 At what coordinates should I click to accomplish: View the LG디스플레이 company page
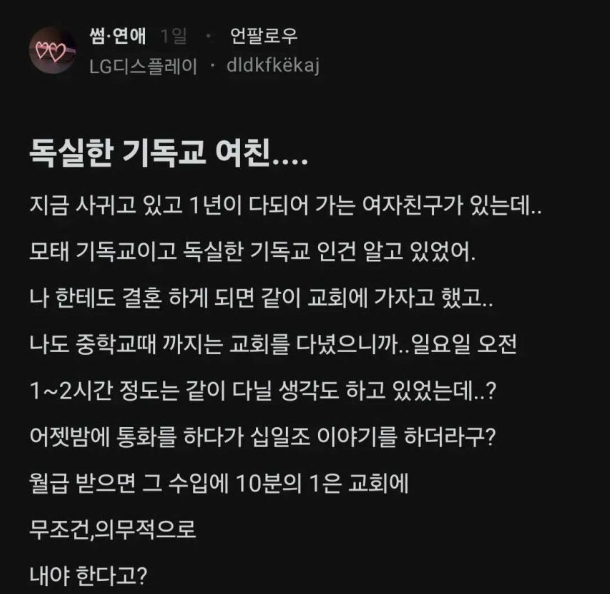(142, 65)
